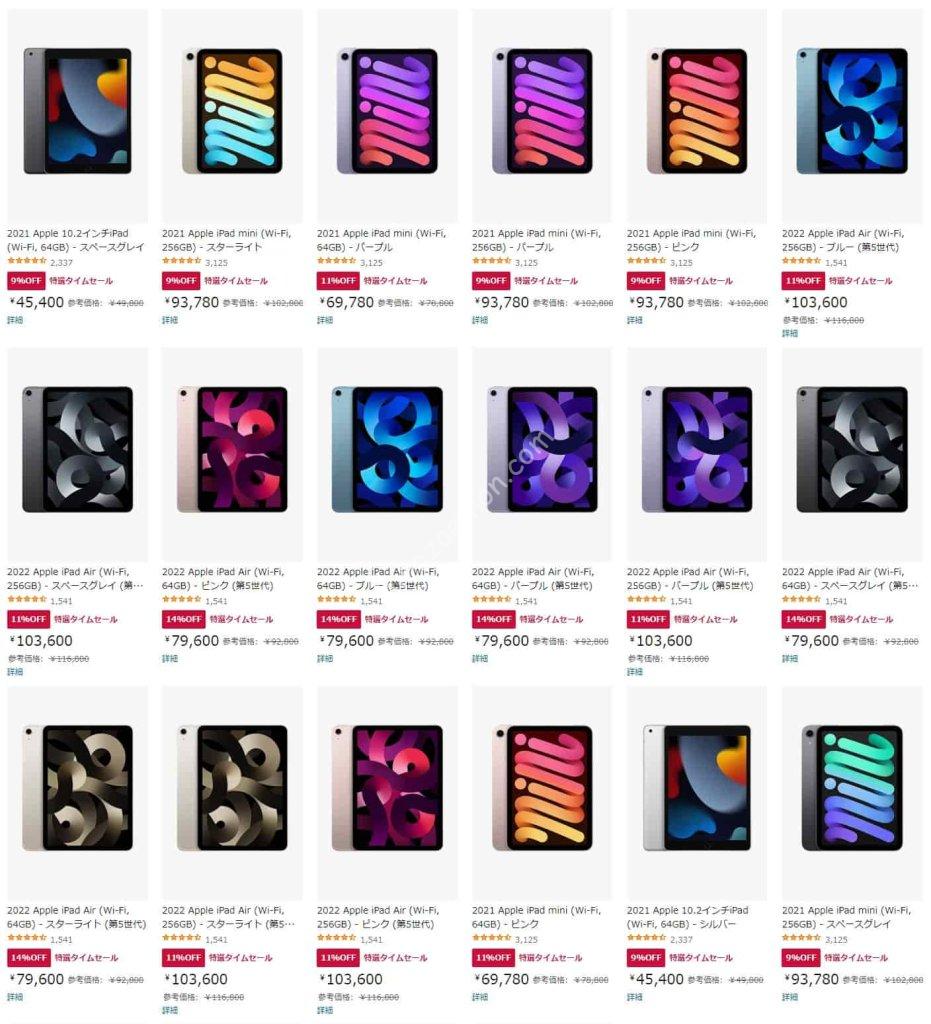This screenshot has height=1024, width=931.
Task: Open 2021 iPad mini 256GB Starlight product
Action: point(231,240)
